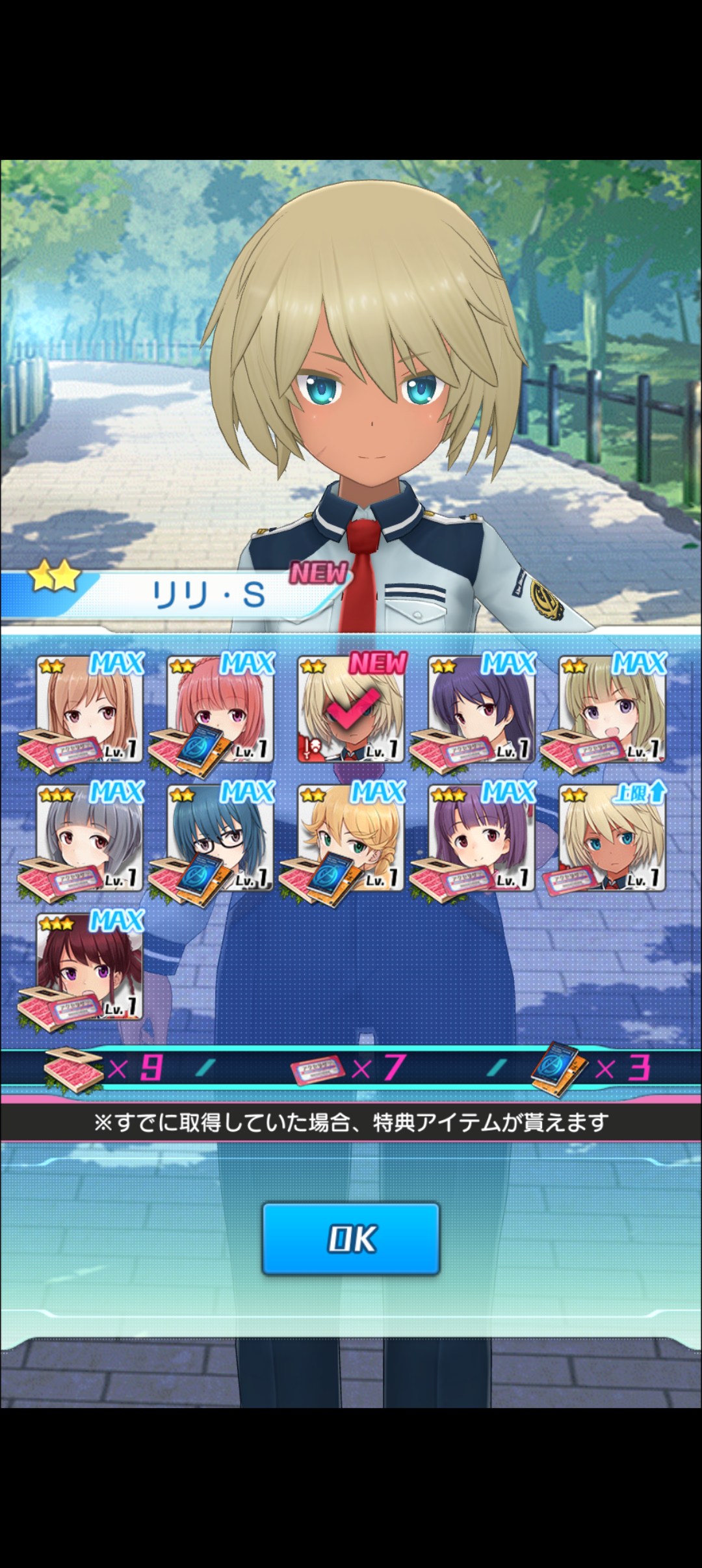Open the tanned blonde card marked 上限
The image size is (702, 1568).
click(612, 839)
